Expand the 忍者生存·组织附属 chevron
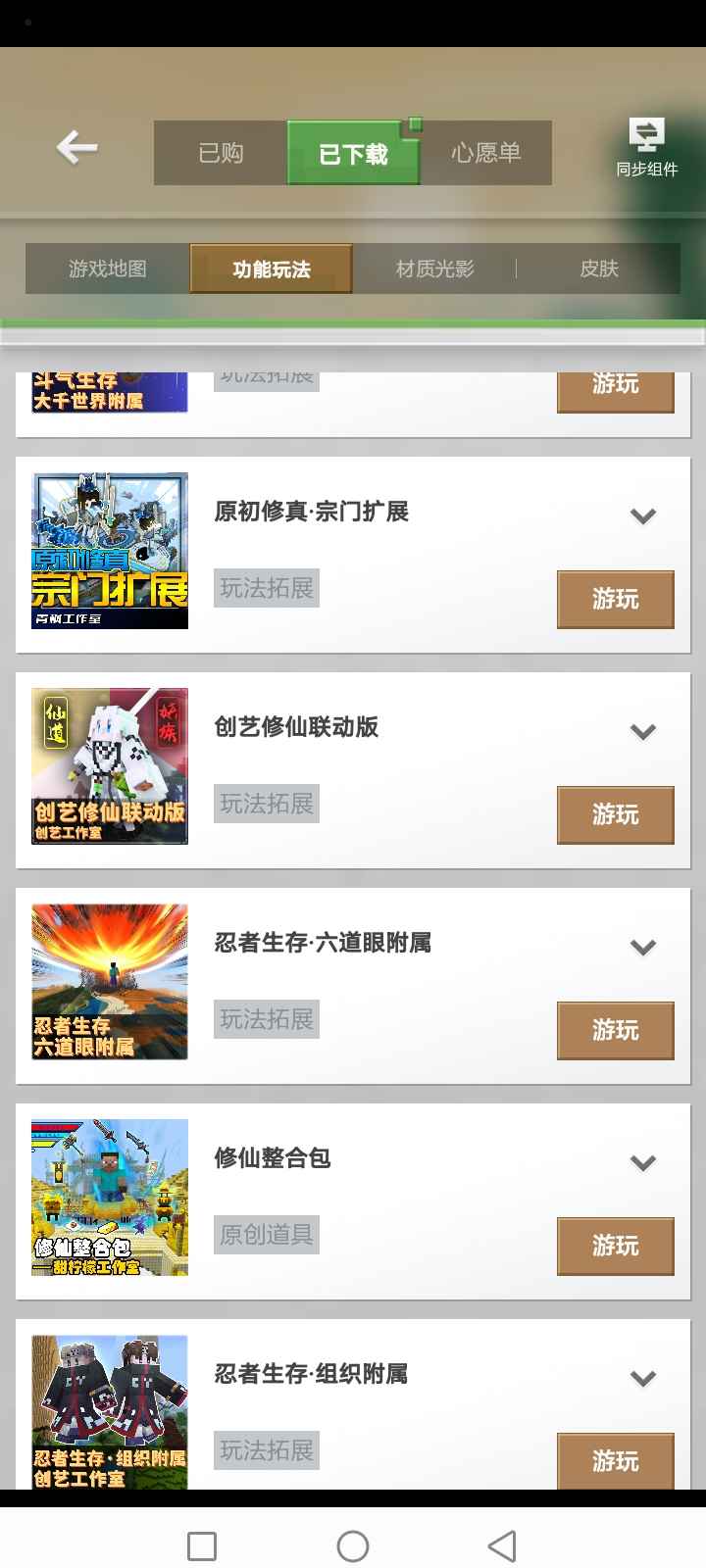The width and height of the screenshot is (706, 1568). pyautogui.click(x=643, y=1378)
